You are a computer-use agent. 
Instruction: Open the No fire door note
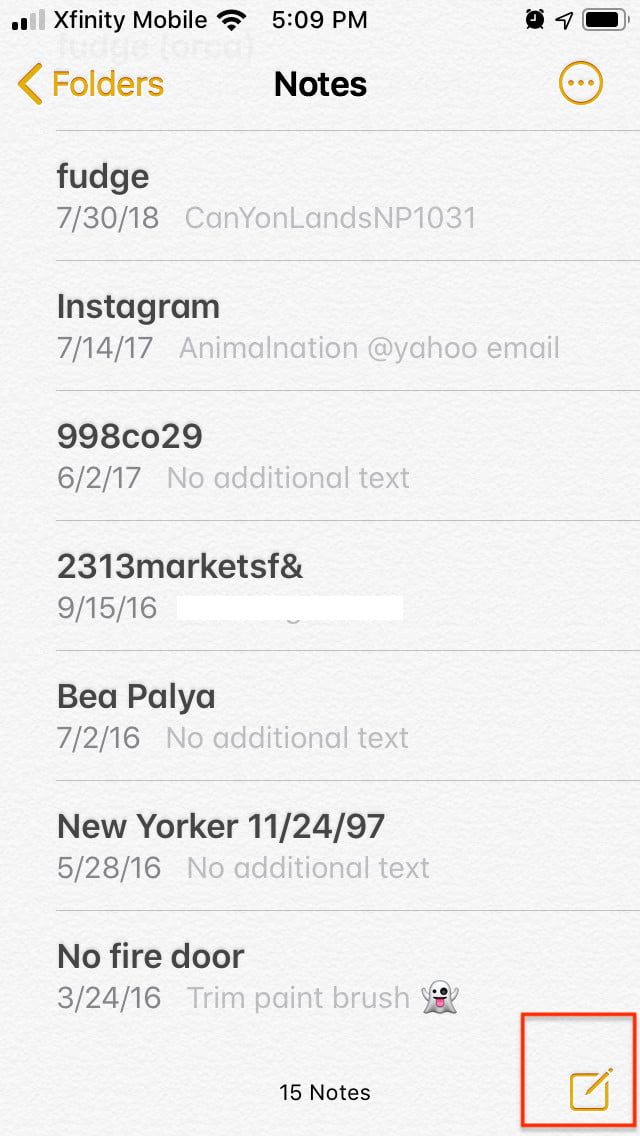pos(300,976)
